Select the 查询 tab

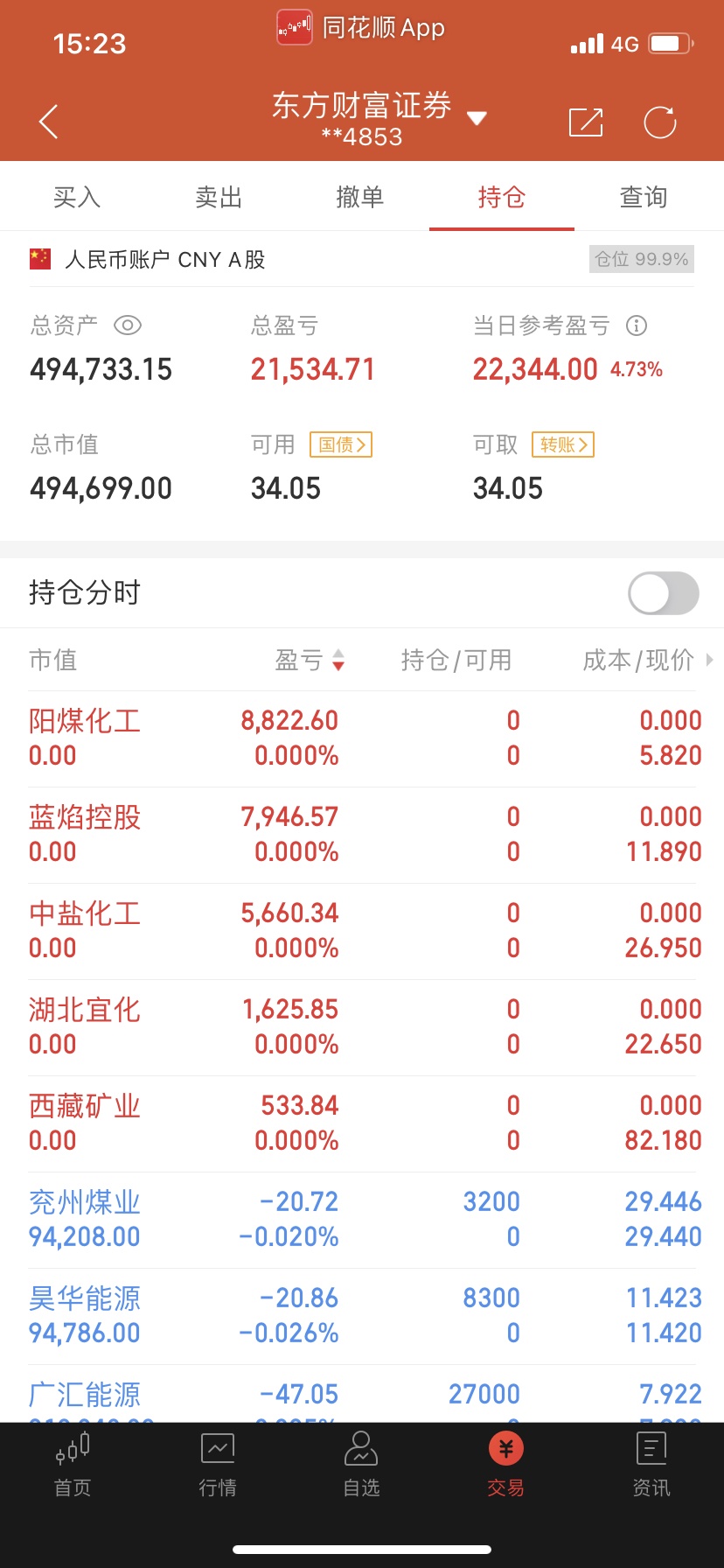644,197
